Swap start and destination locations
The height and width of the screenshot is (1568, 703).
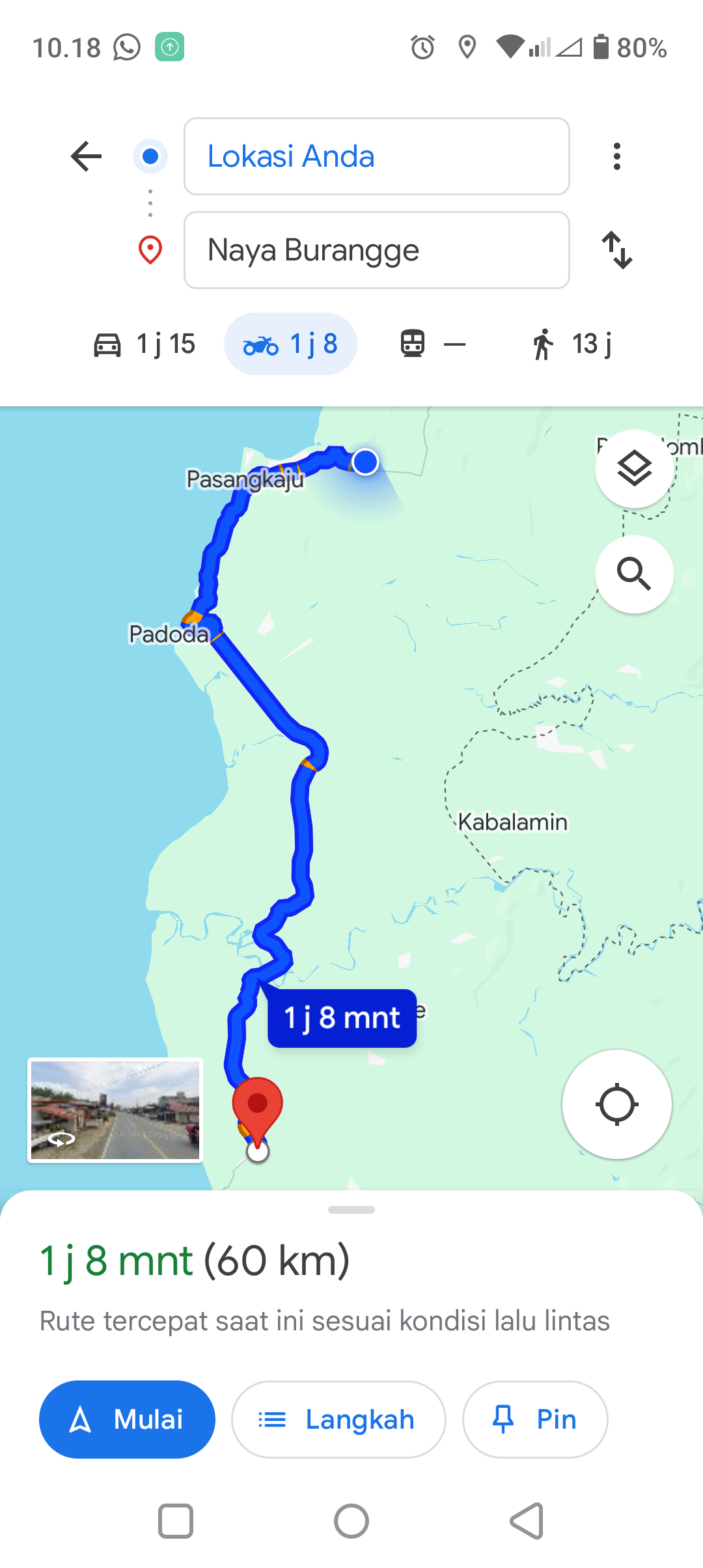pyautogui.click(x=617, y=250)
